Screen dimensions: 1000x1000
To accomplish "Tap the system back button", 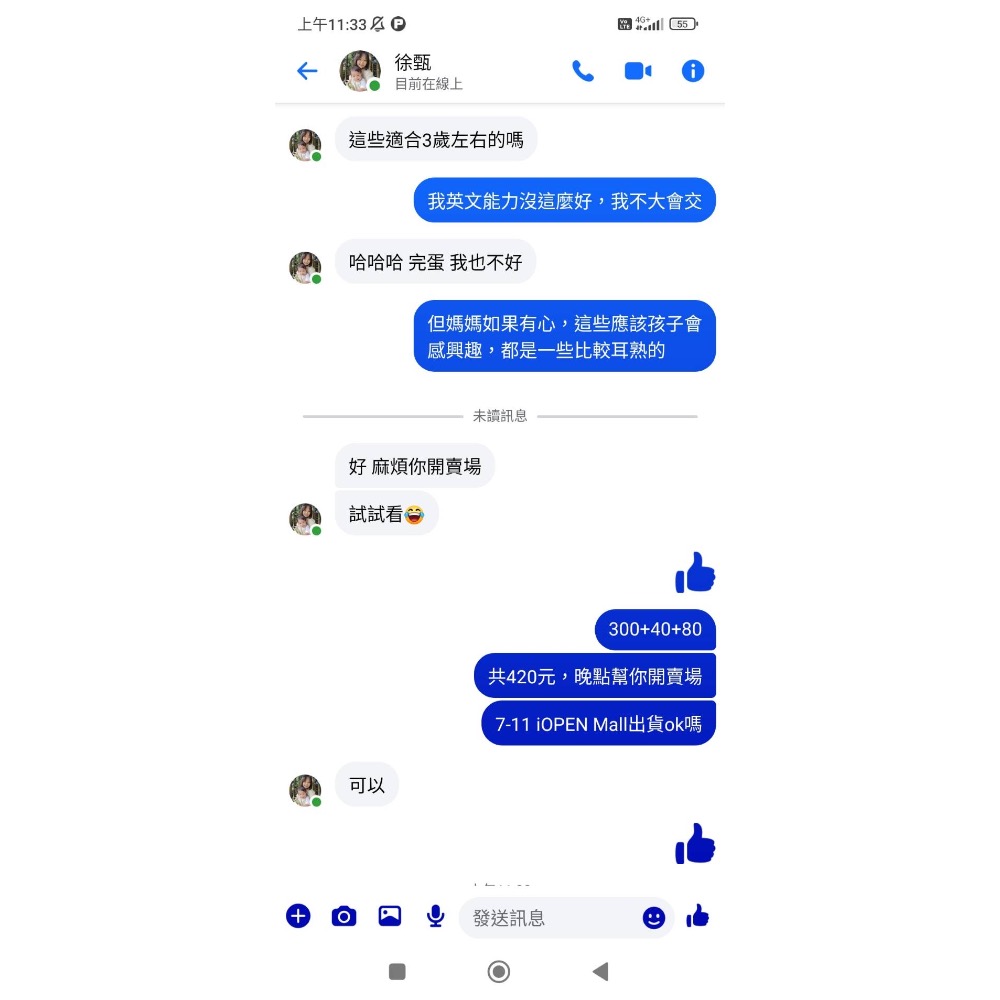I will 600,972.
